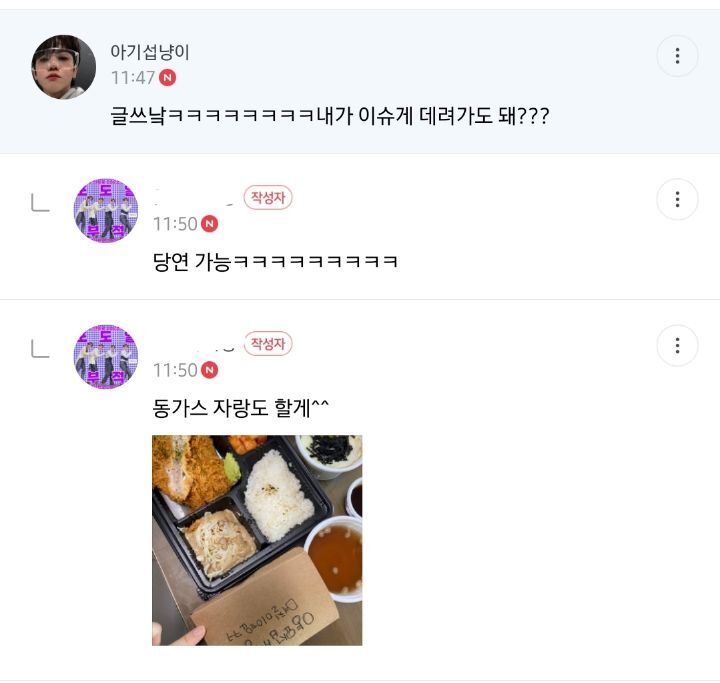Screen dimensions: 720x683
Task: View 아기섭냥이's profile picture
Action: tap(64, 67)
